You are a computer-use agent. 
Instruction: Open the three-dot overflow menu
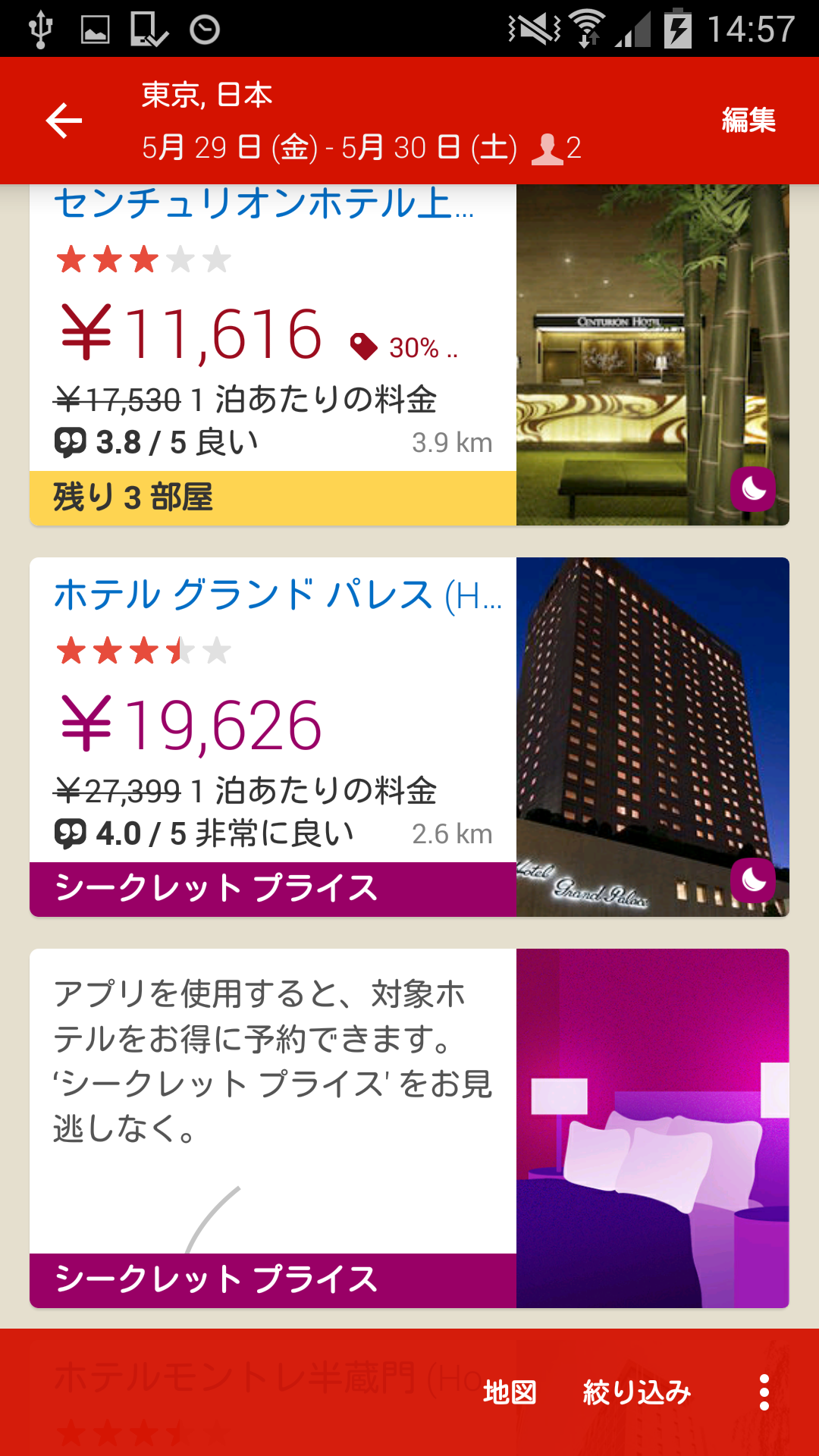[x=764, y=1392]
